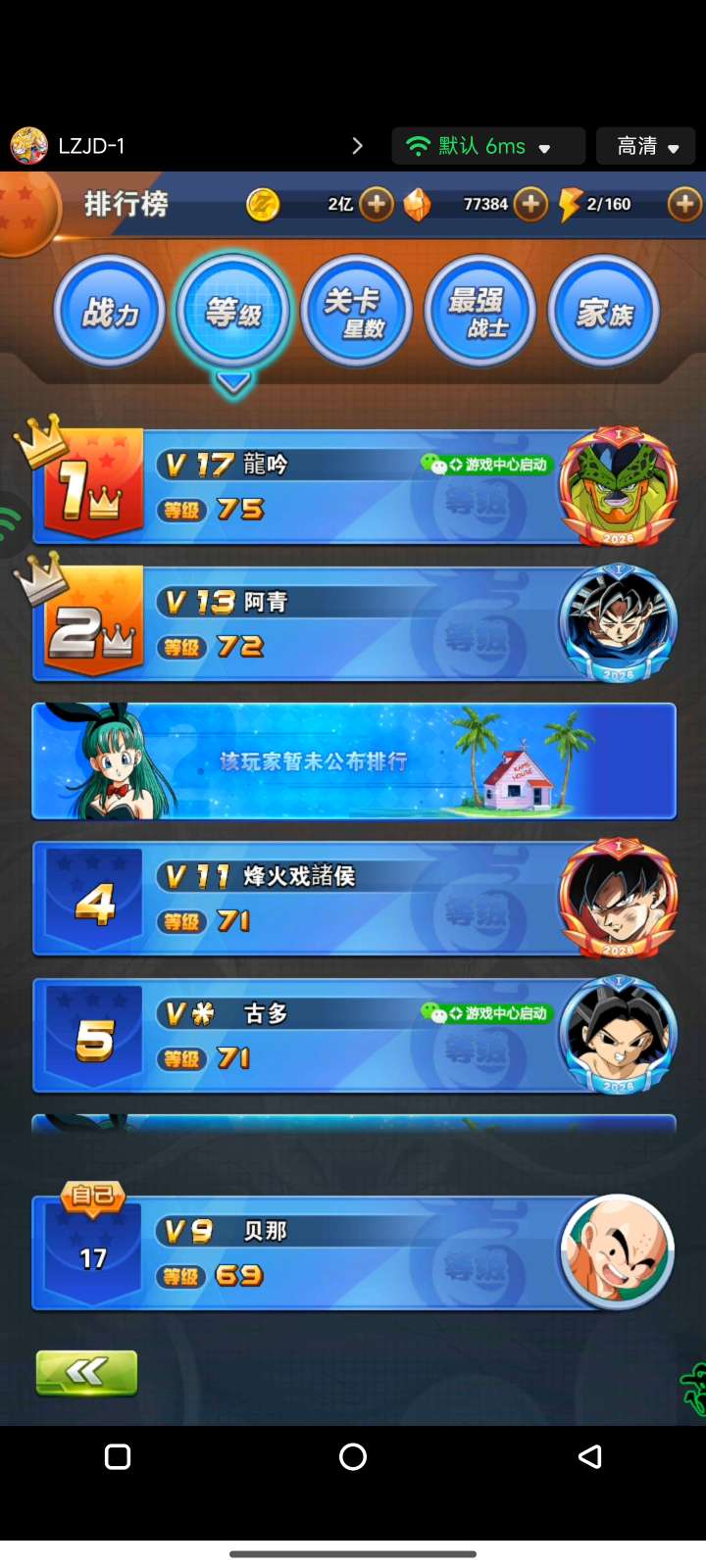
Task: Switch to the 家族 ranking tab
Action: (603, 312)
